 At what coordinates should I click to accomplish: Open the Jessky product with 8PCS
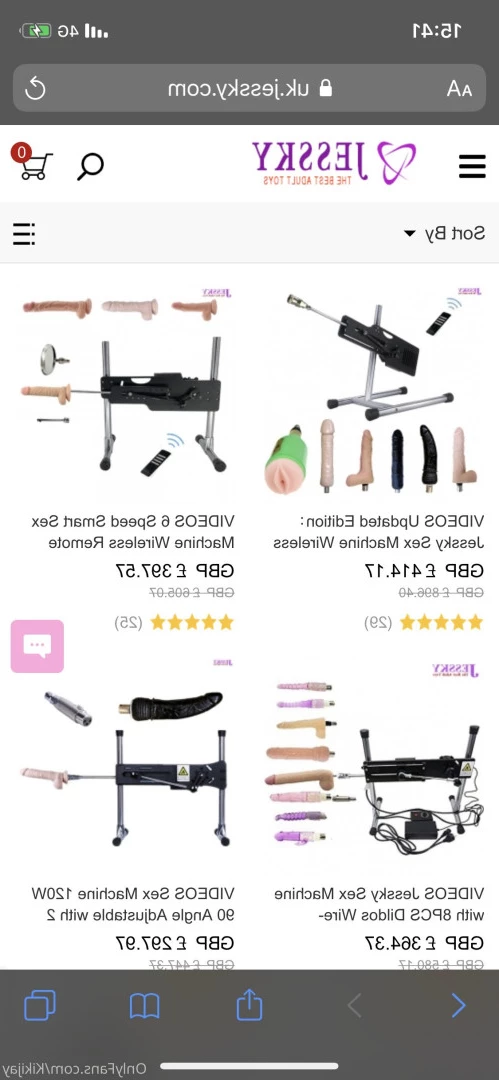click(380, 904)
